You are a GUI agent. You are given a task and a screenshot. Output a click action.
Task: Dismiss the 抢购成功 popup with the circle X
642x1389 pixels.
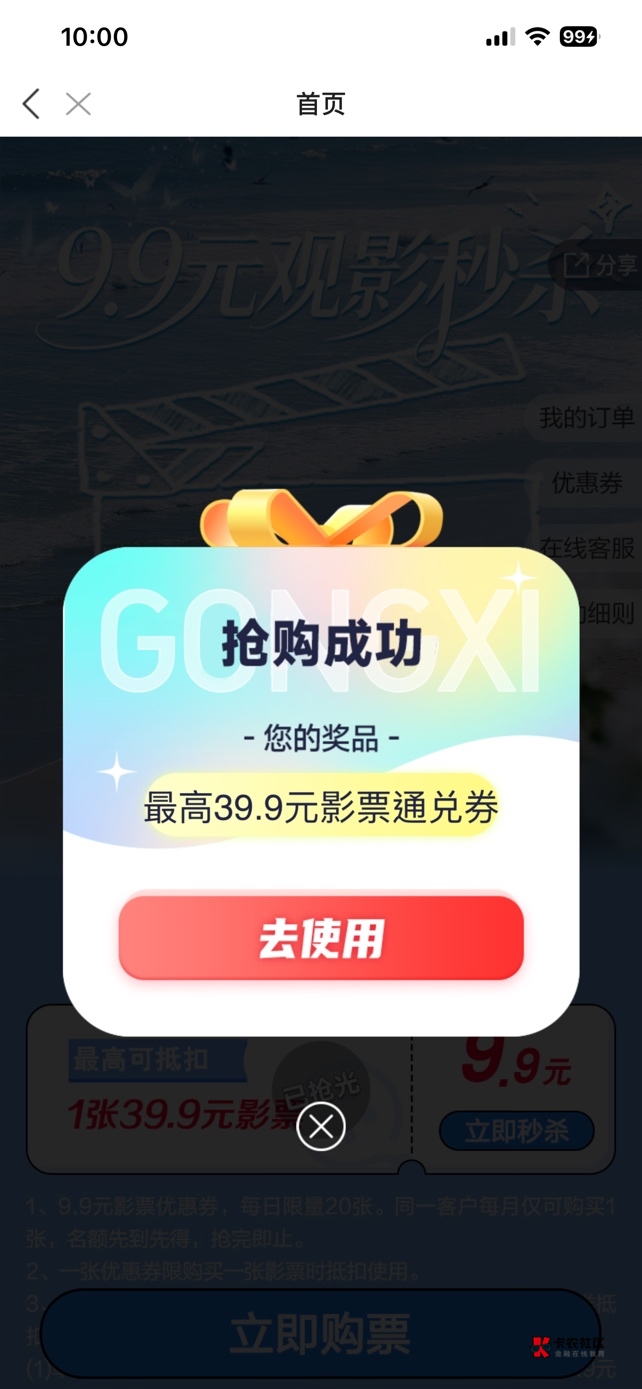pyautogui.click(x=321, y=1127)
